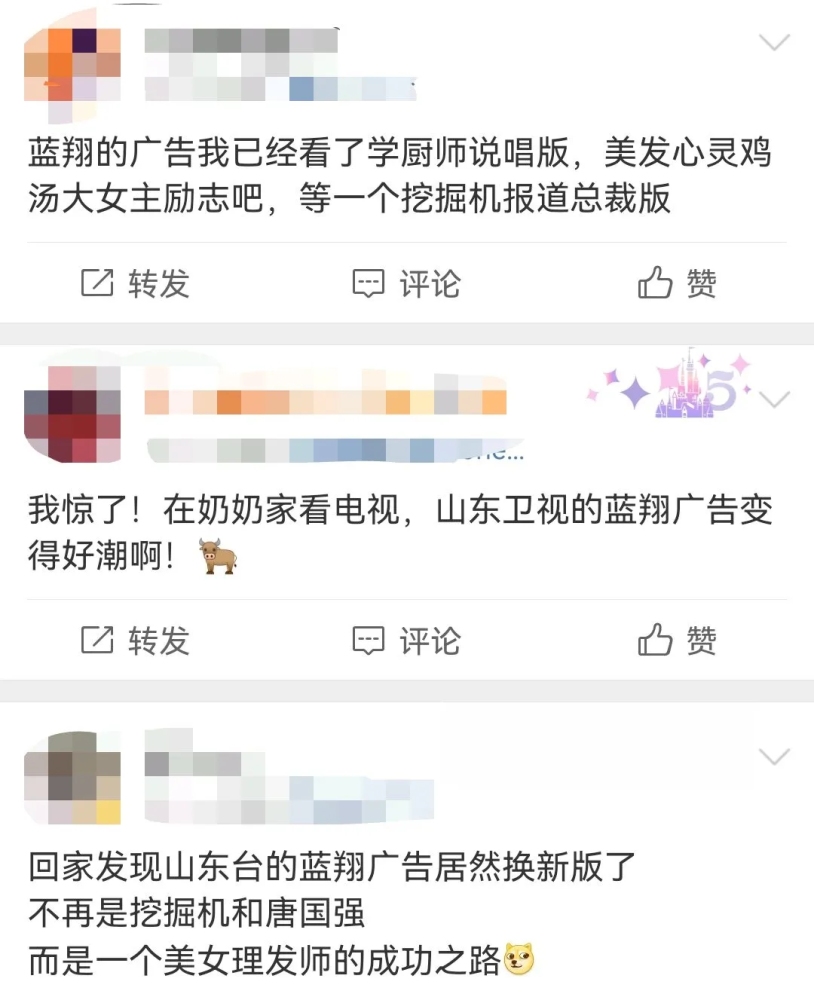Expand the chevron menu on the 学厨师说唱版 post
This screenshot has width=814, height=1000.
[x=775, y=42]
